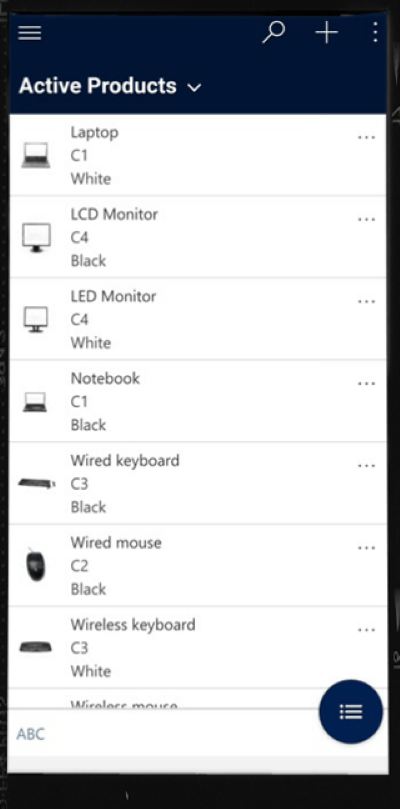
Task: Tap the floating list action button
Action: pos(351,711)
